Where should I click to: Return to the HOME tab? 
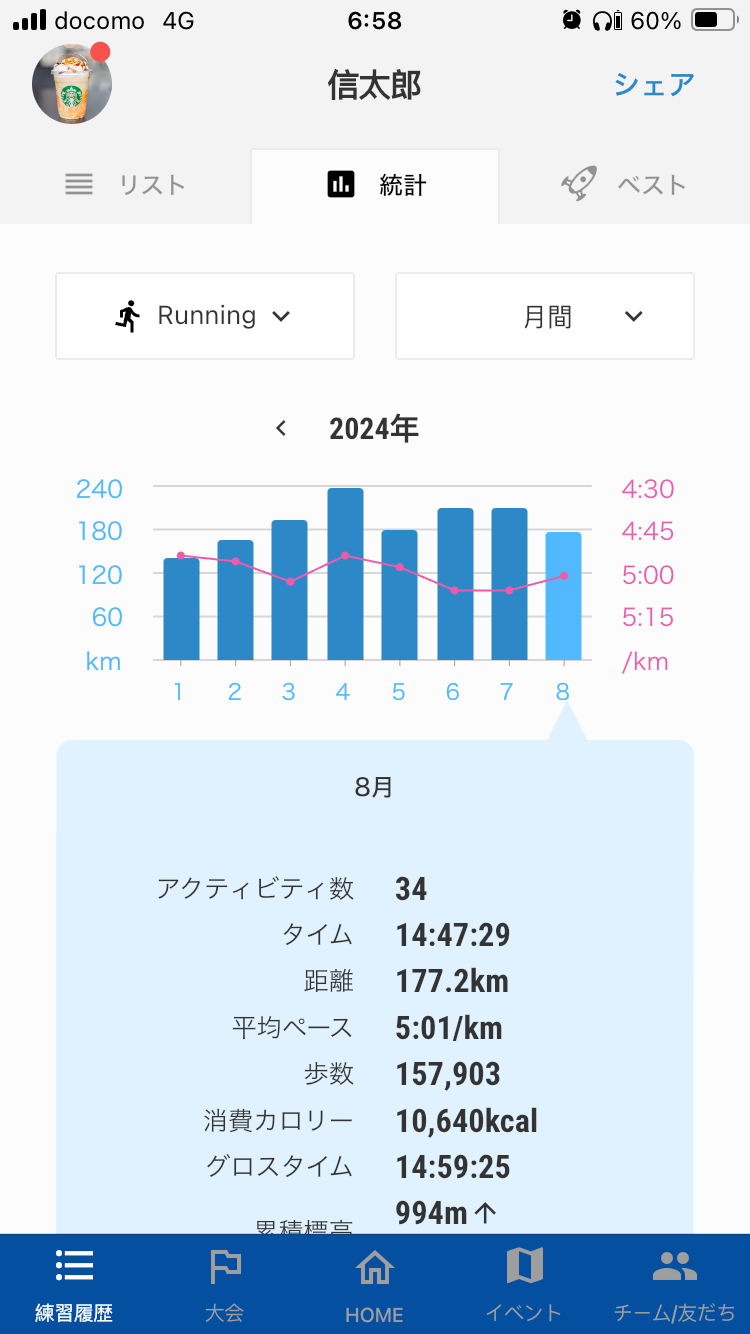tap(374, 1284)
